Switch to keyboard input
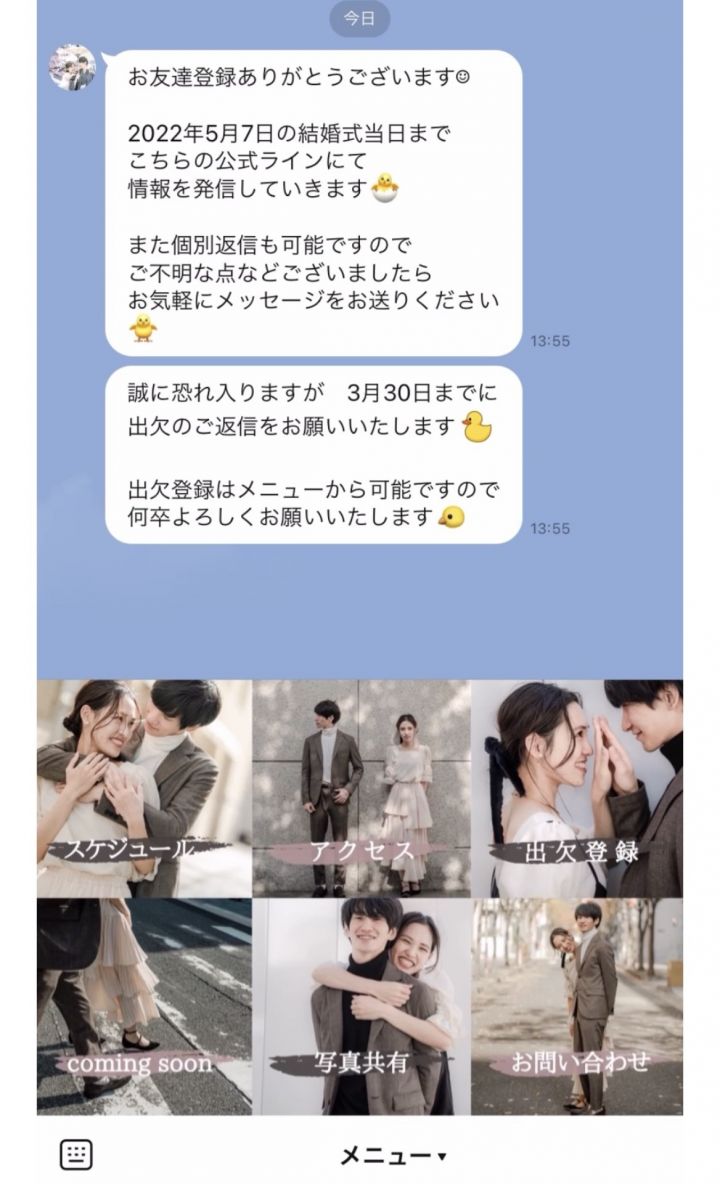 point(76,1154)
